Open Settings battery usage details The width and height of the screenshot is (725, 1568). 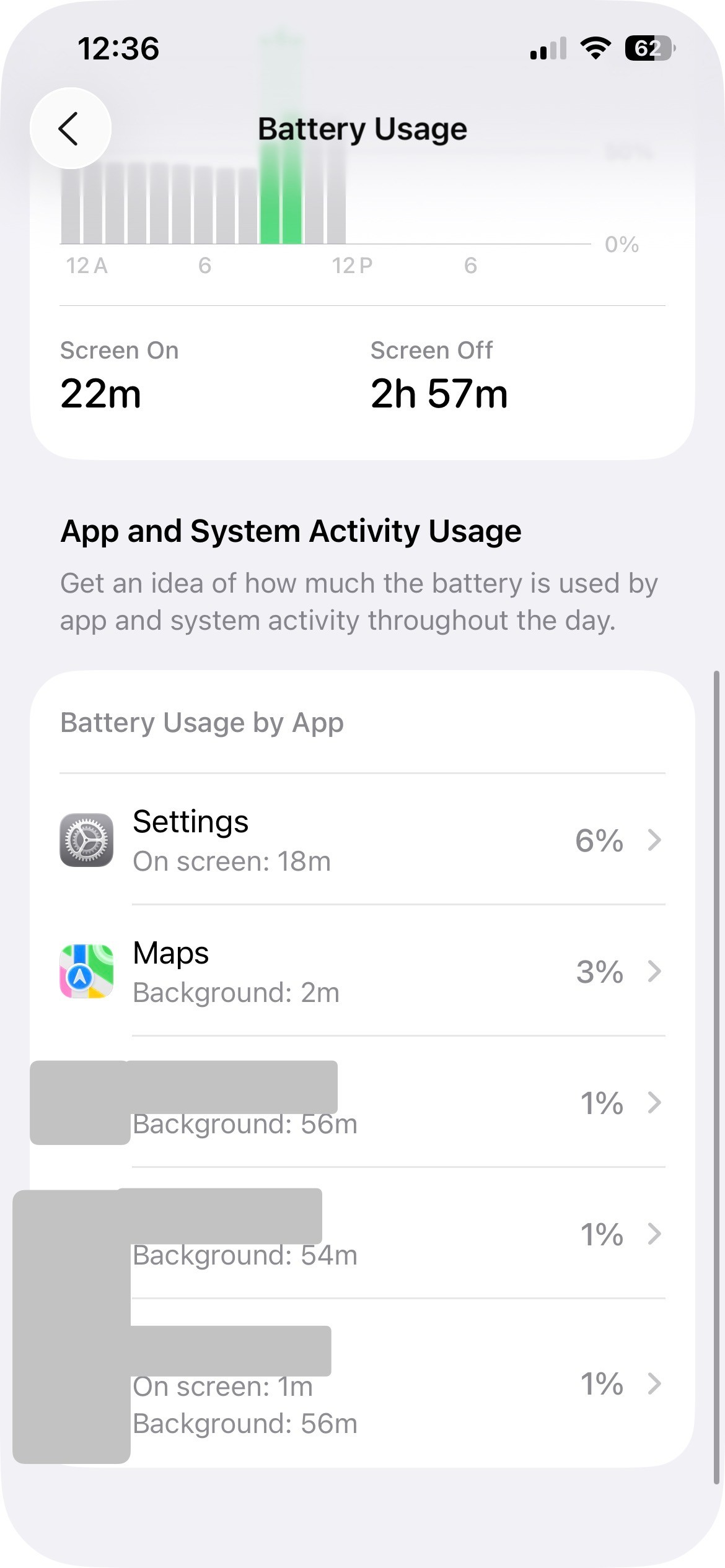pos(362,840)
